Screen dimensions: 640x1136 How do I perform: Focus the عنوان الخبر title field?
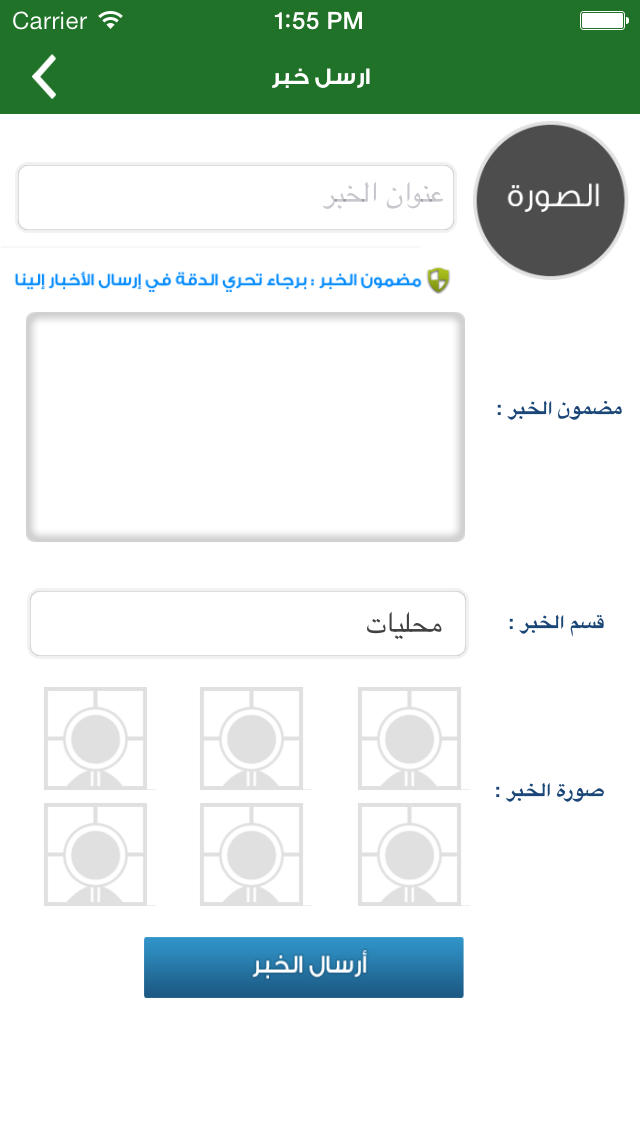(236, 197)
